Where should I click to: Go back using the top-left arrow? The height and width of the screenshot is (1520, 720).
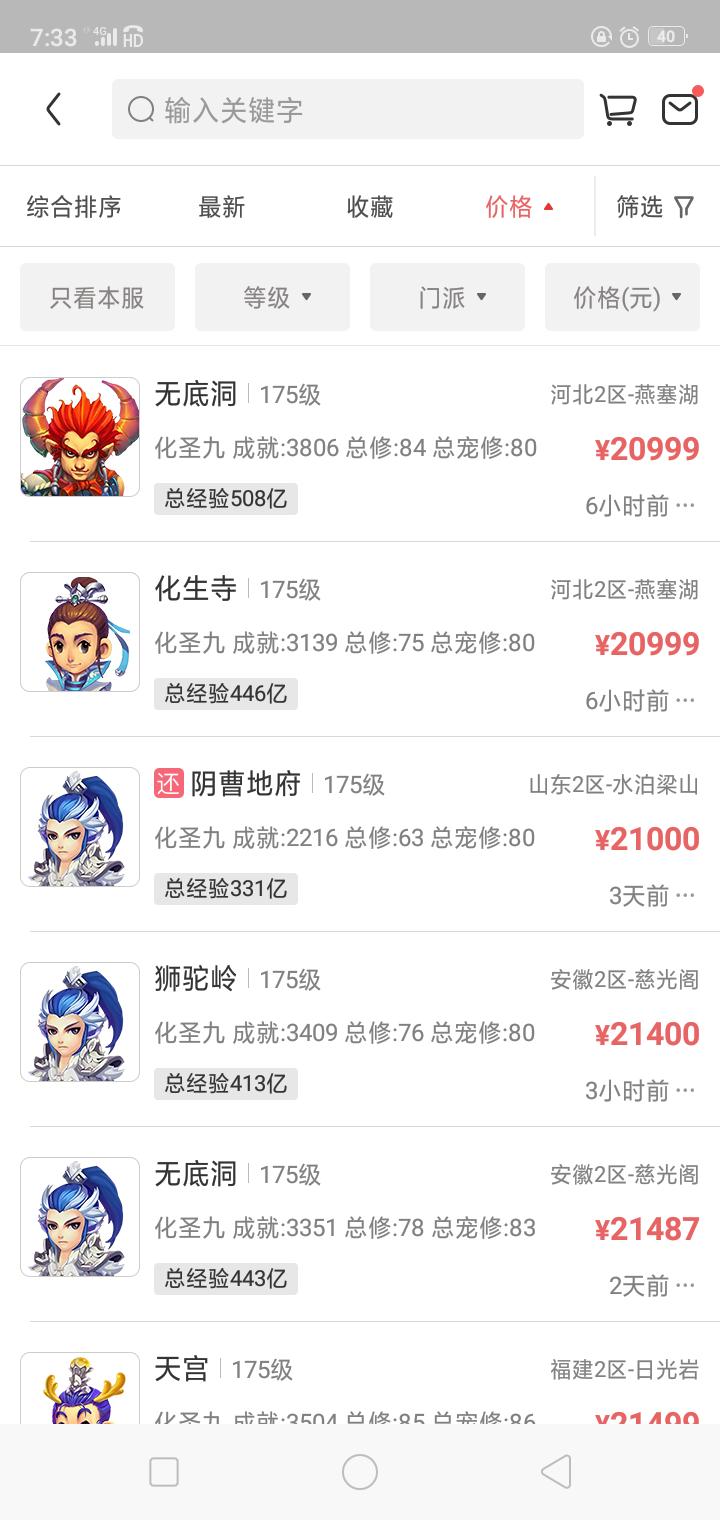point(54,109)
